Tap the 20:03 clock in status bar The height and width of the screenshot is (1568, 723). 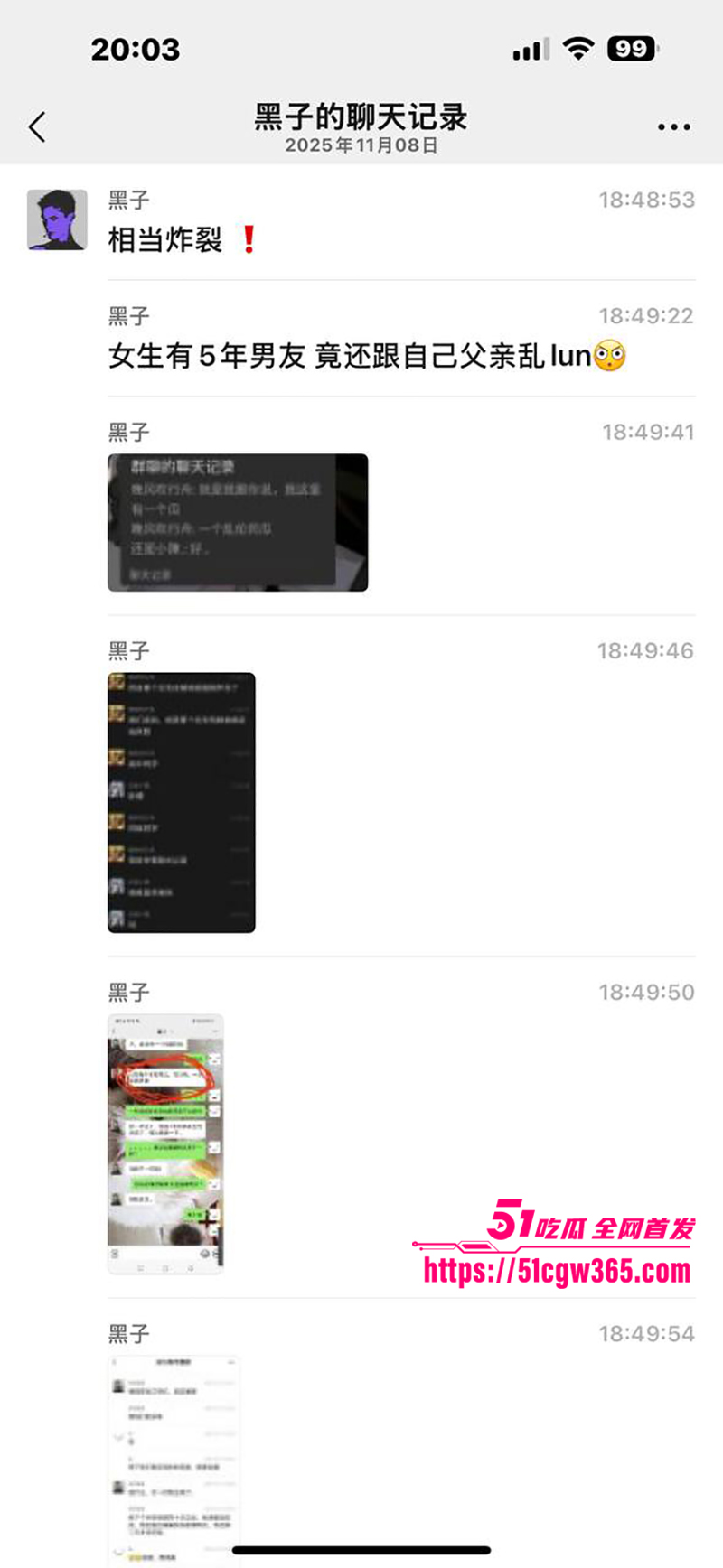coord(135,50)
